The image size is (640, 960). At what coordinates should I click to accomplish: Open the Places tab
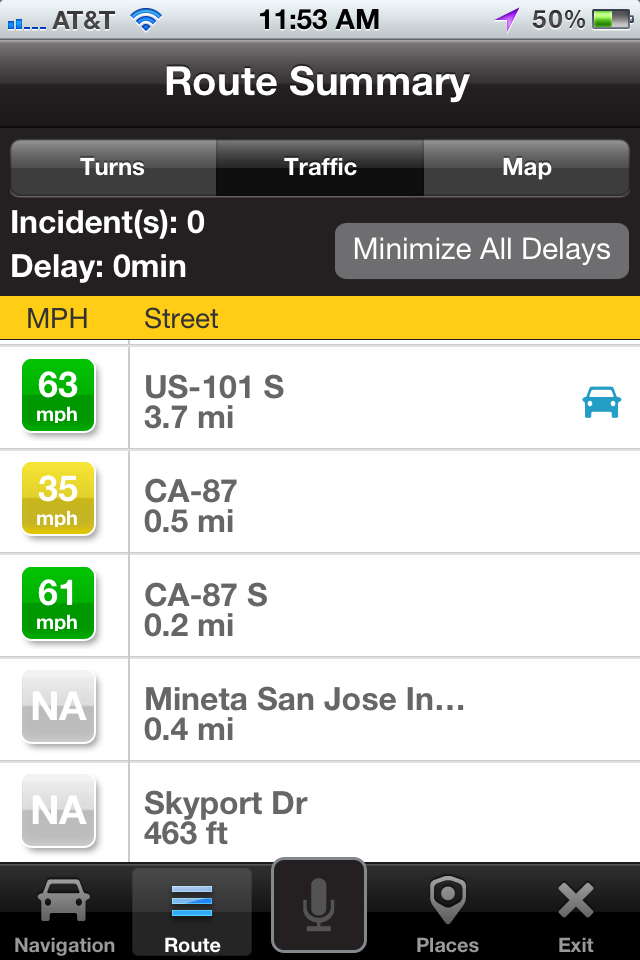pos(447,915)
